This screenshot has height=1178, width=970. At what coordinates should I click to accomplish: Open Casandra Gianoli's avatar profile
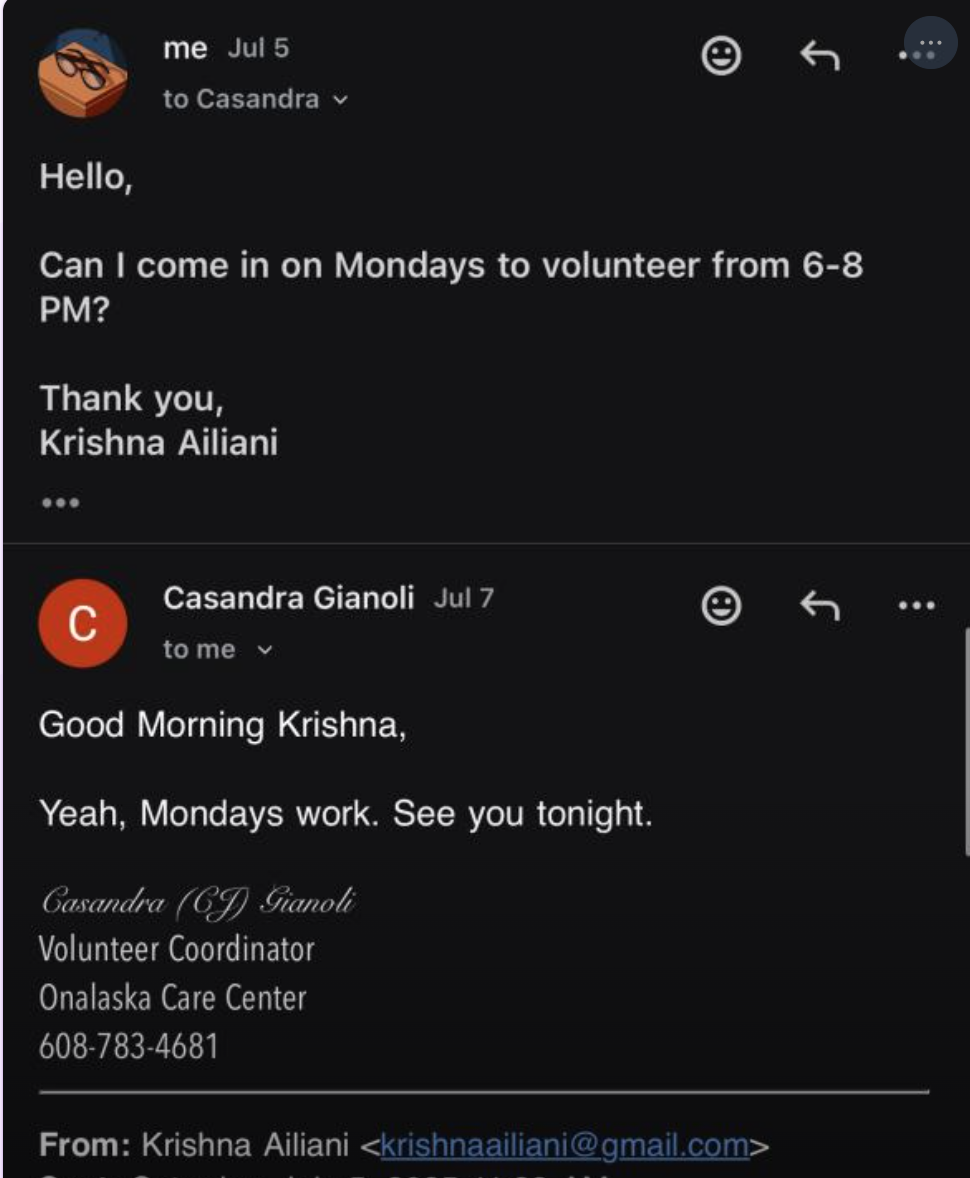(82, 623)
